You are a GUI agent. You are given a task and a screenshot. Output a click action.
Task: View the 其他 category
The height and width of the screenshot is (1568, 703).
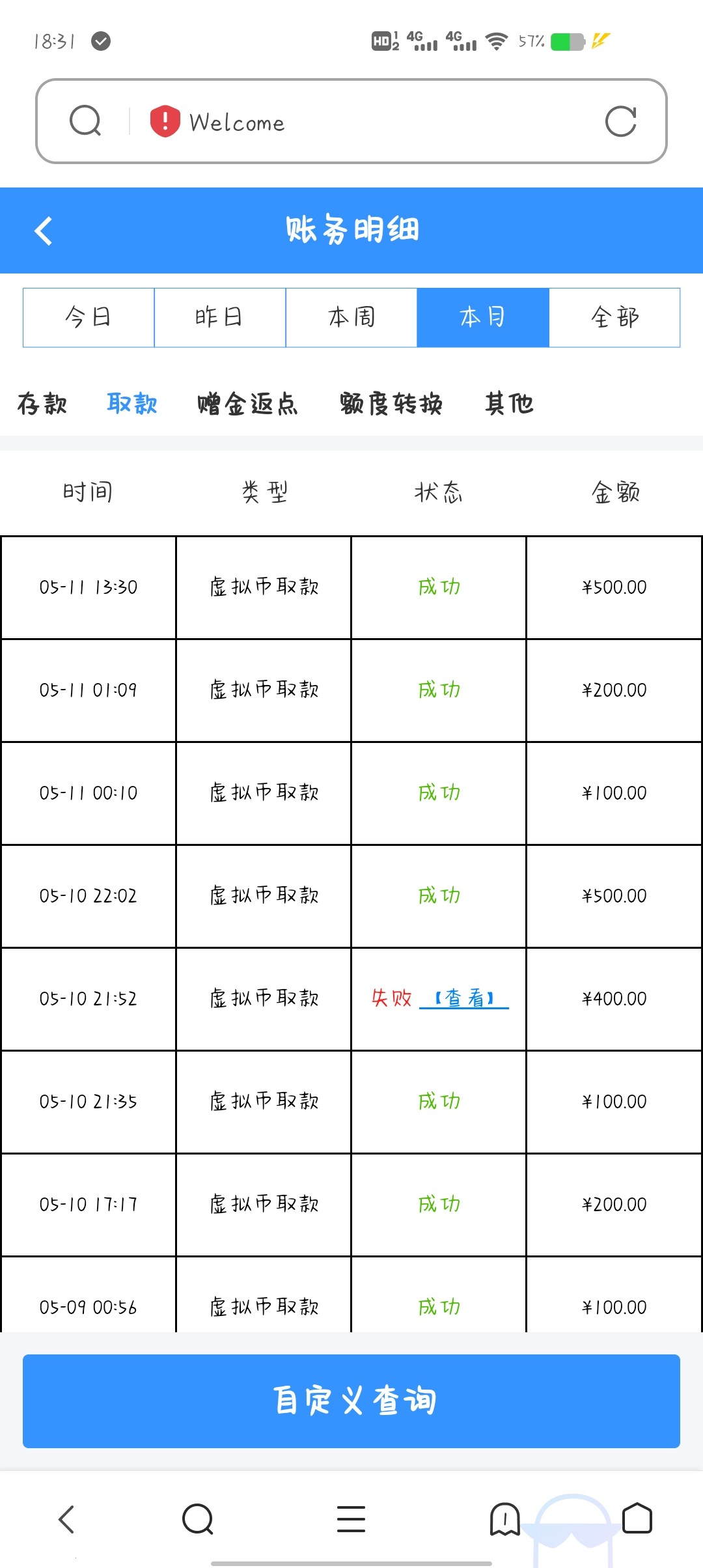coord(509,404)
